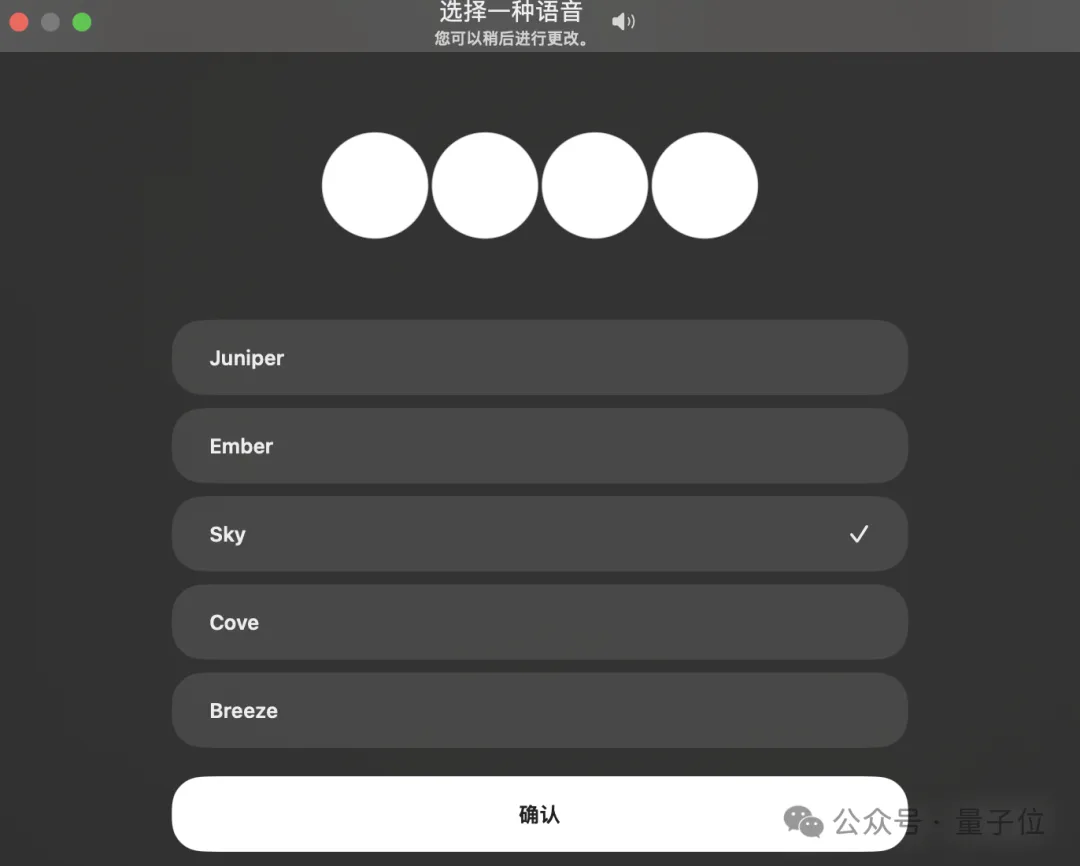Choose the Ember voice option
The height and width of the screenshot is (866, 1080).
click(539, 446)
